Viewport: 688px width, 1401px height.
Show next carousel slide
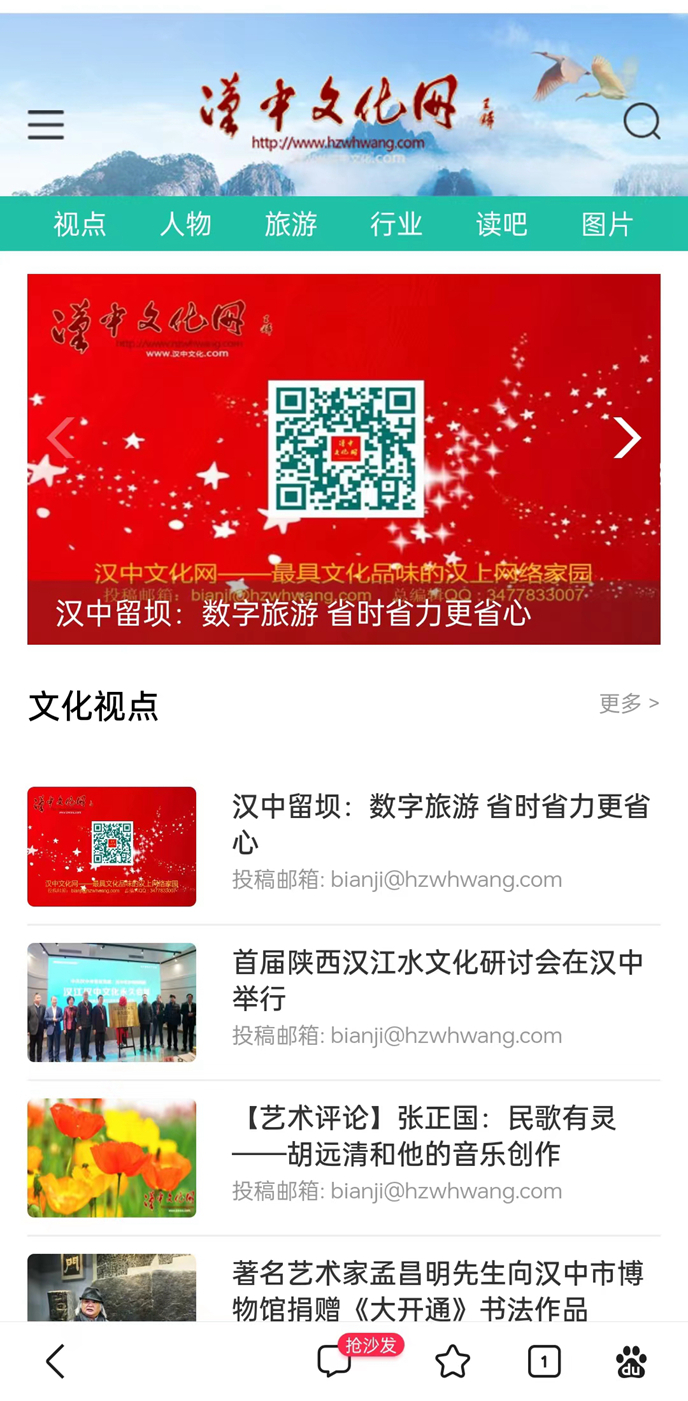(x=626, y=438)
